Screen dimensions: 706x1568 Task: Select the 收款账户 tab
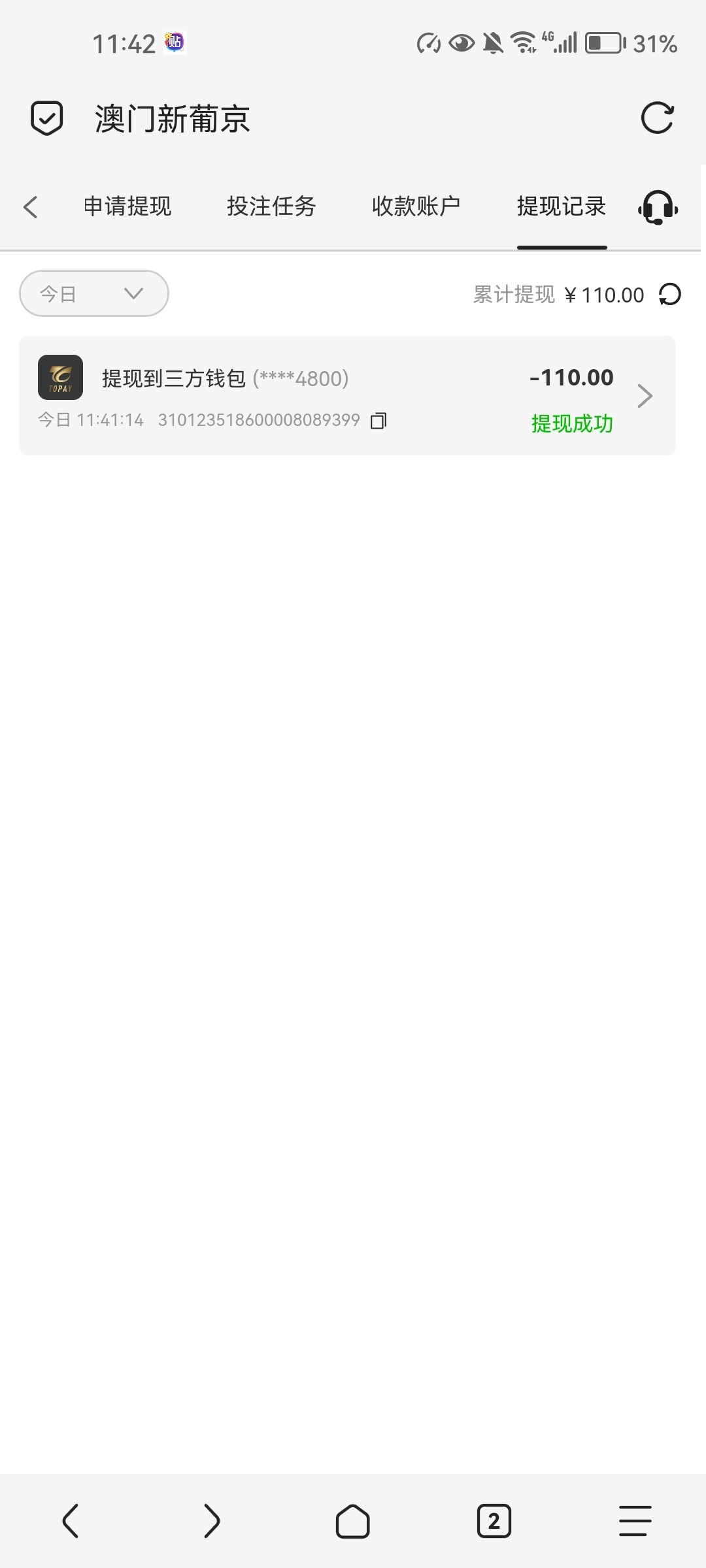[x=416, y=206]
